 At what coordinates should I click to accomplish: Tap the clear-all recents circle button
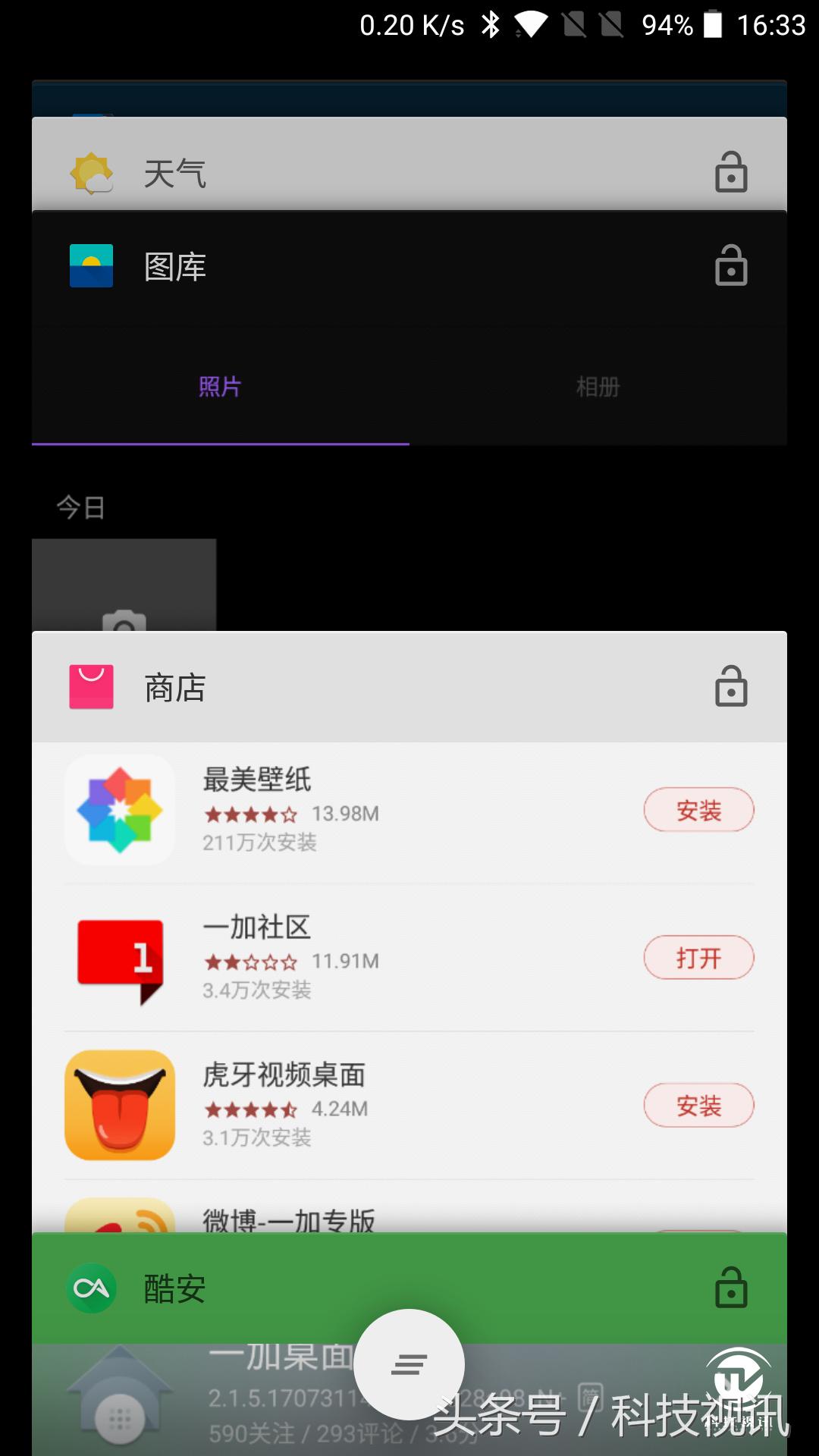(409, 1363)
